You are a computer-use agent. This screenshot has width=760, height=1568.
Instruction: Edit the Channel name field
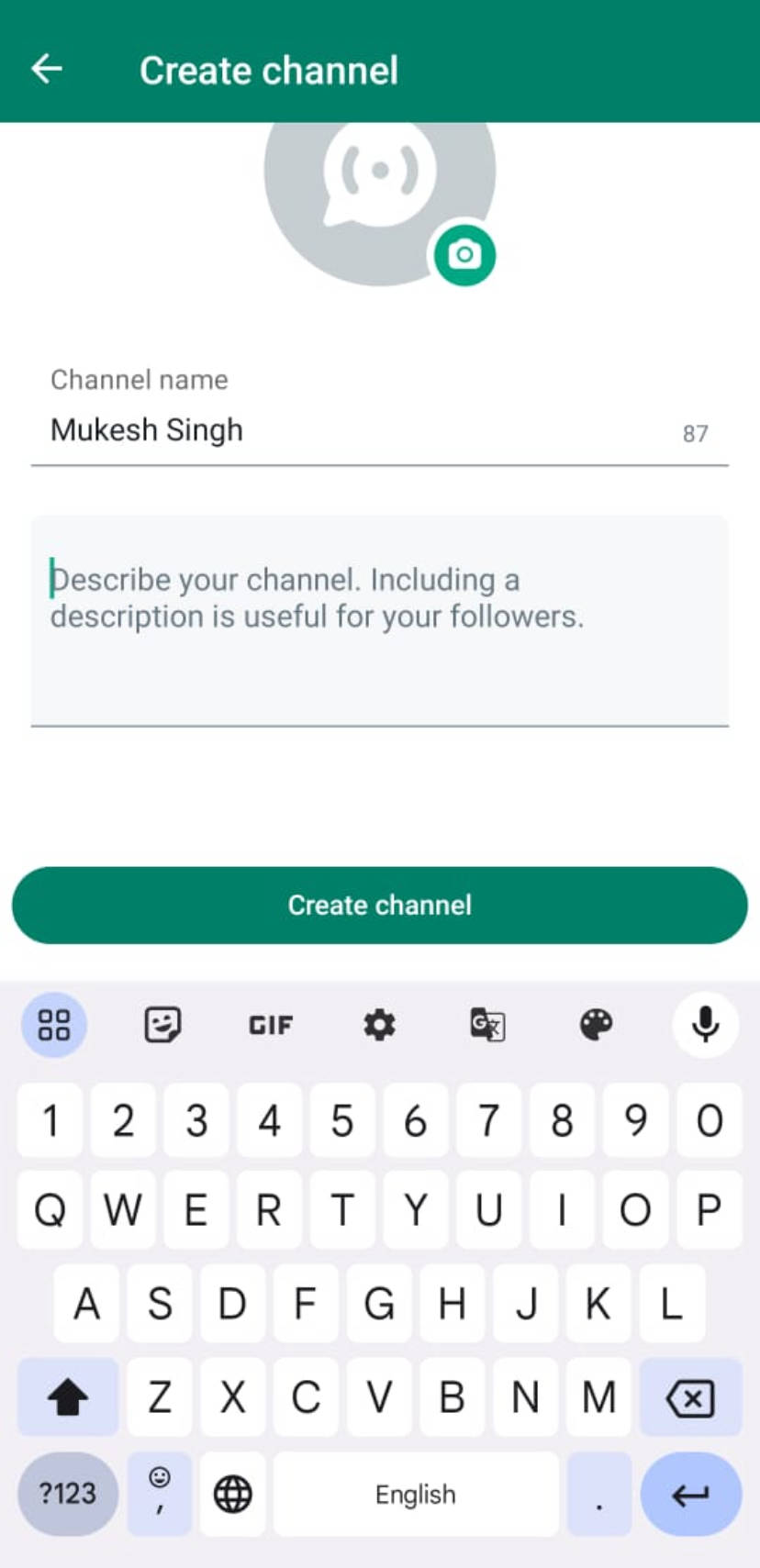point(358,430)
